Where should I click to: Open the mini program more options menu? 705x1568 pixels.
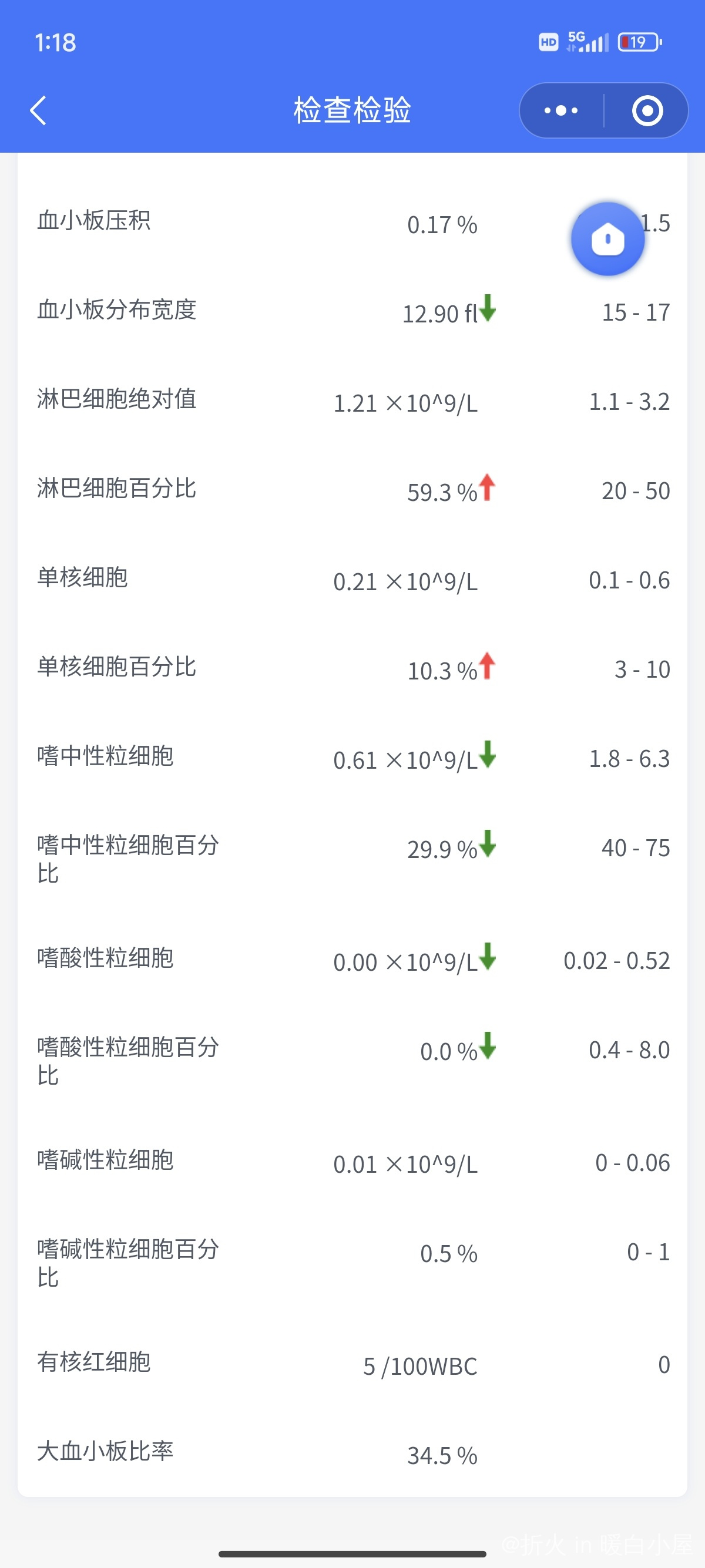click(x=561, y=110)
